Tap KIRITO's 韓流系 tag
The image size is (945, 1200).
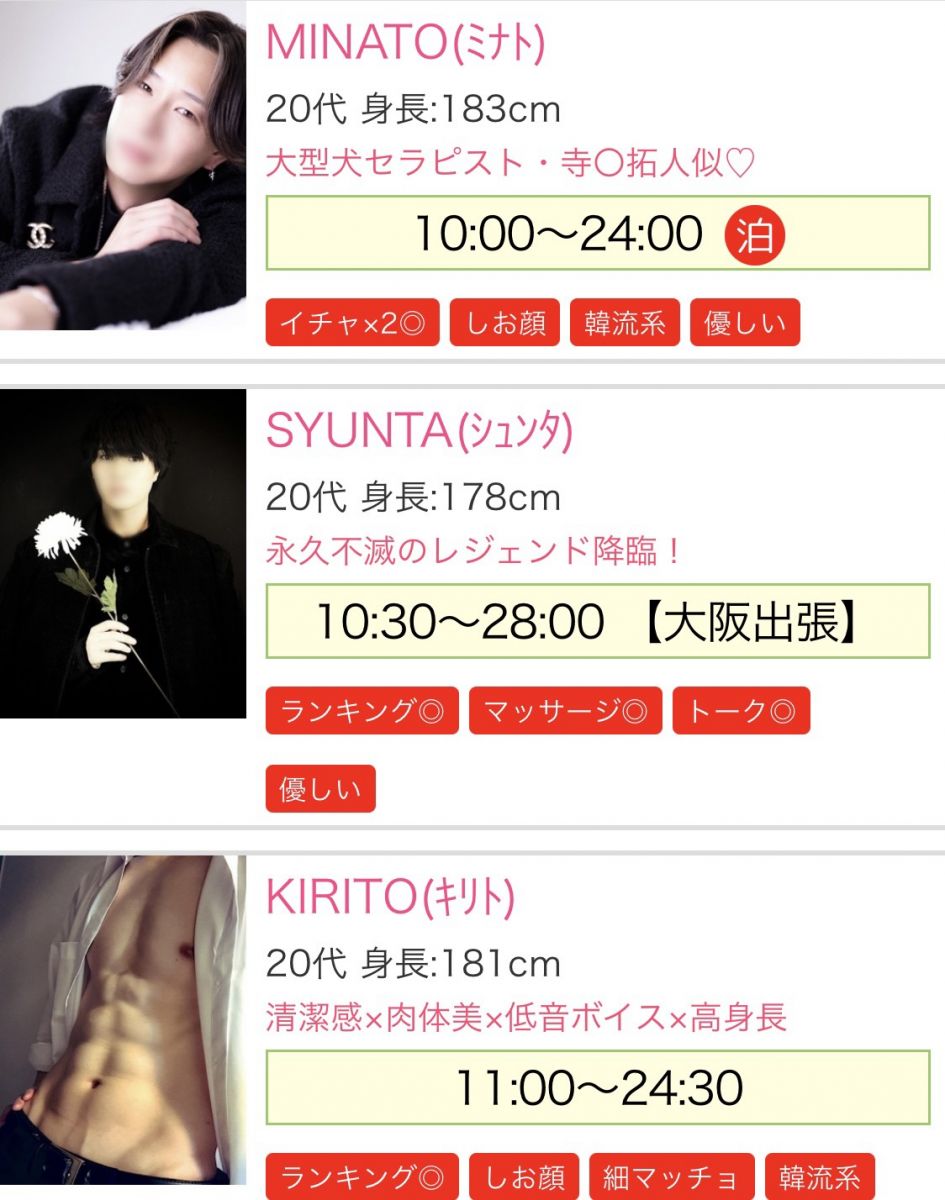(x=819, y=1177)
